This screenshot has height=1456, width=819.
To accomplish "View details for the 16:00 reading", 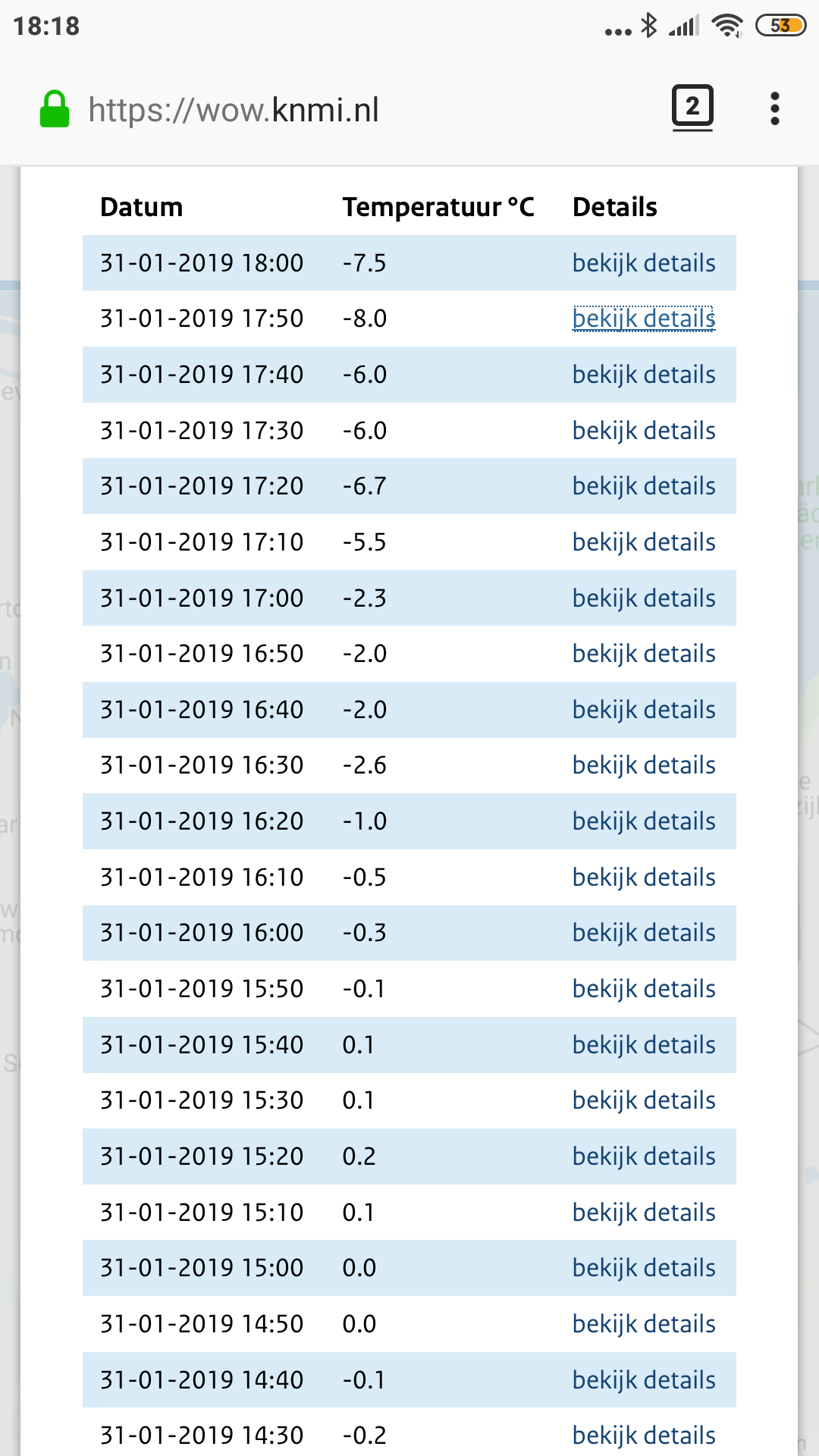I will pyautogui.click(x=644, y=933).
